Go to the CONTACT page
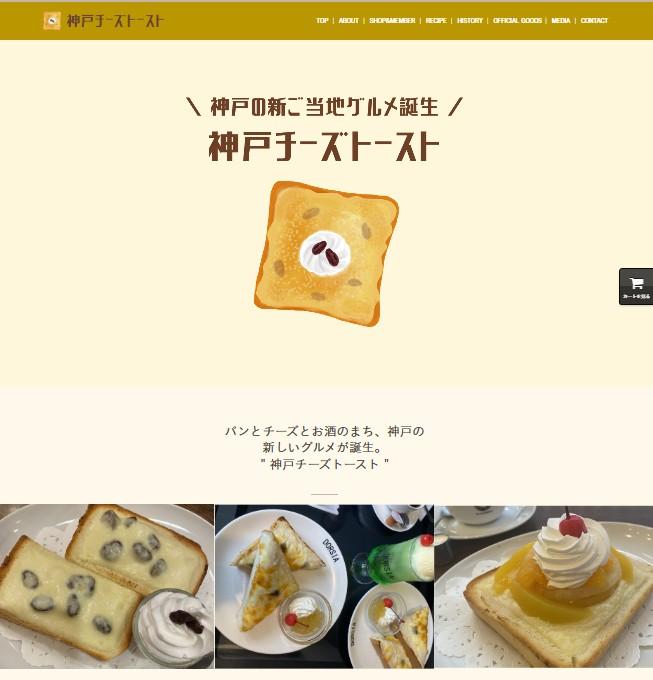The height and width of the screenshot is (680, 653). click(594, 20)
